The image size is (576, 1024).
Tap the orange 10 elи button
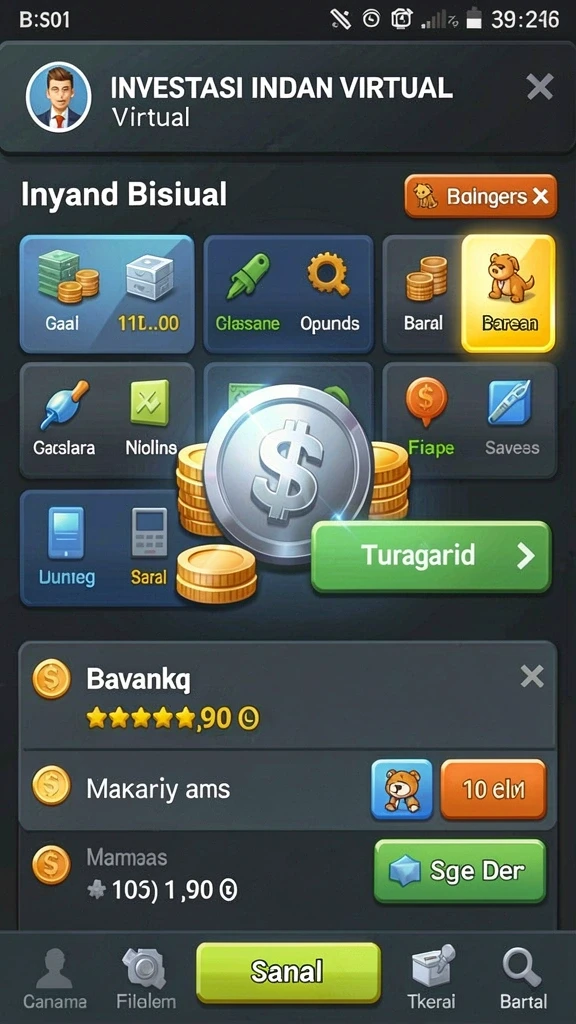pyautogui.click(x=493, y=789)
